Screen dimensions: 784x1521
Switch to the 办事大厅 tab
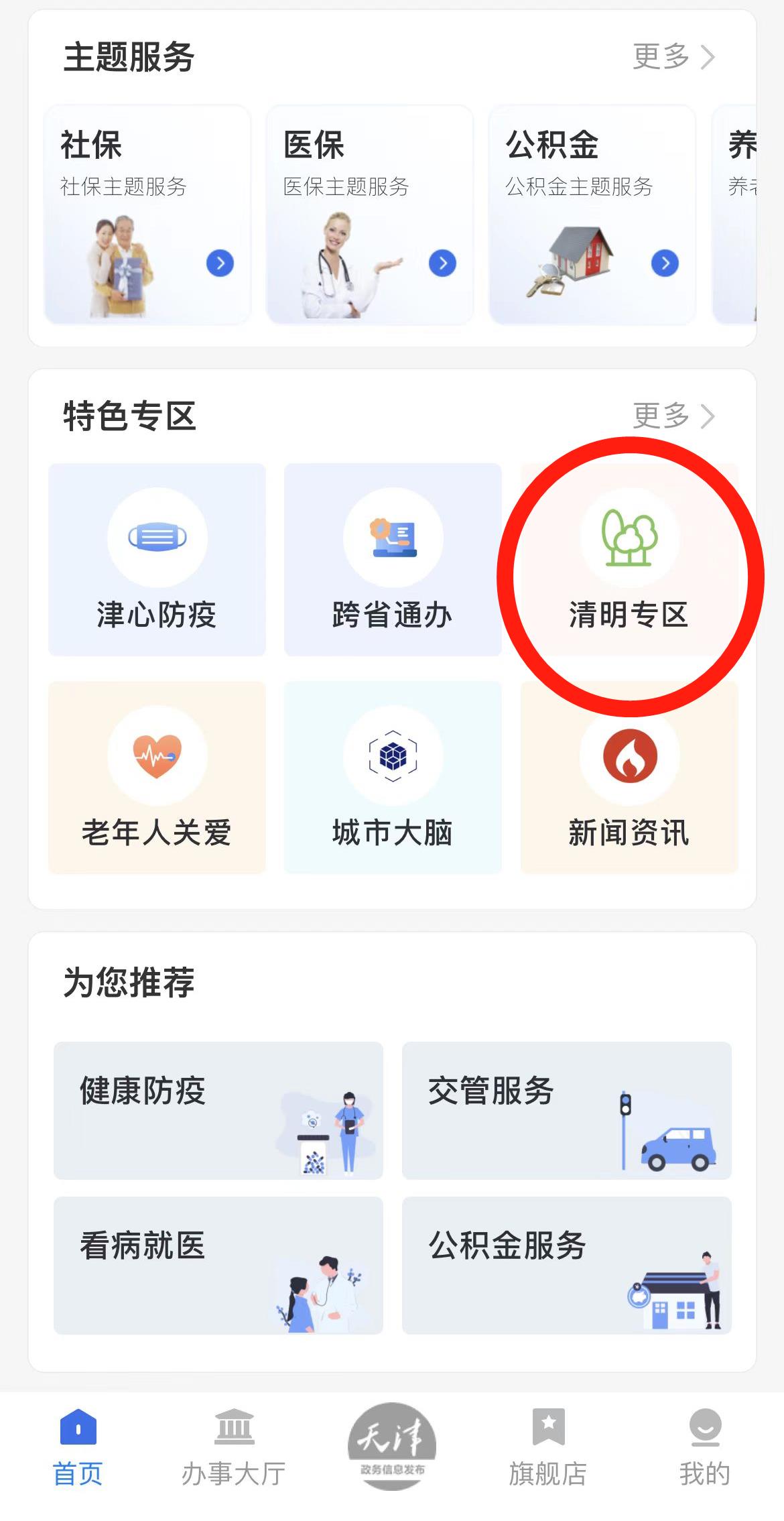tap(234, 1448)
